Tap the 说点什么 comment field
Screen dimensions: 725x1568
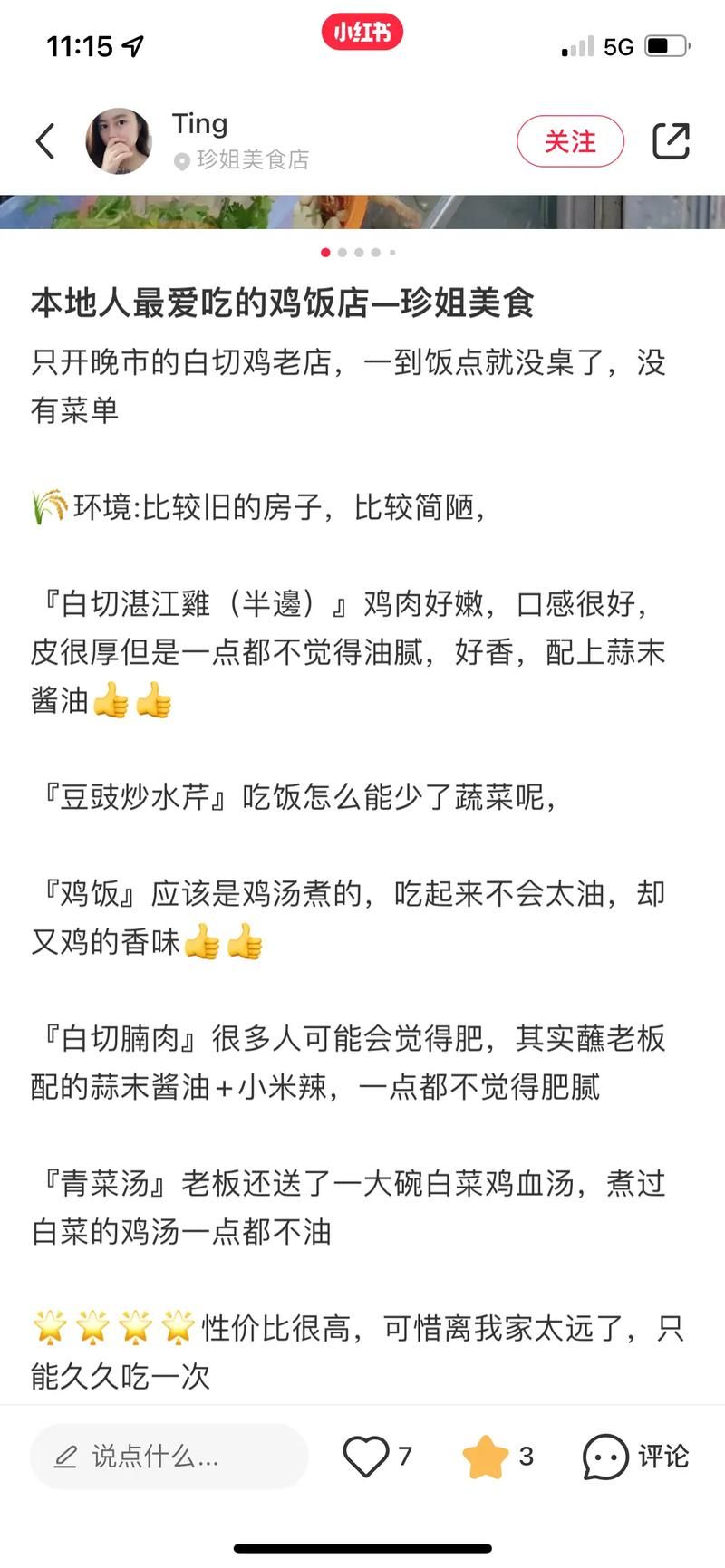pos(169,1456)
